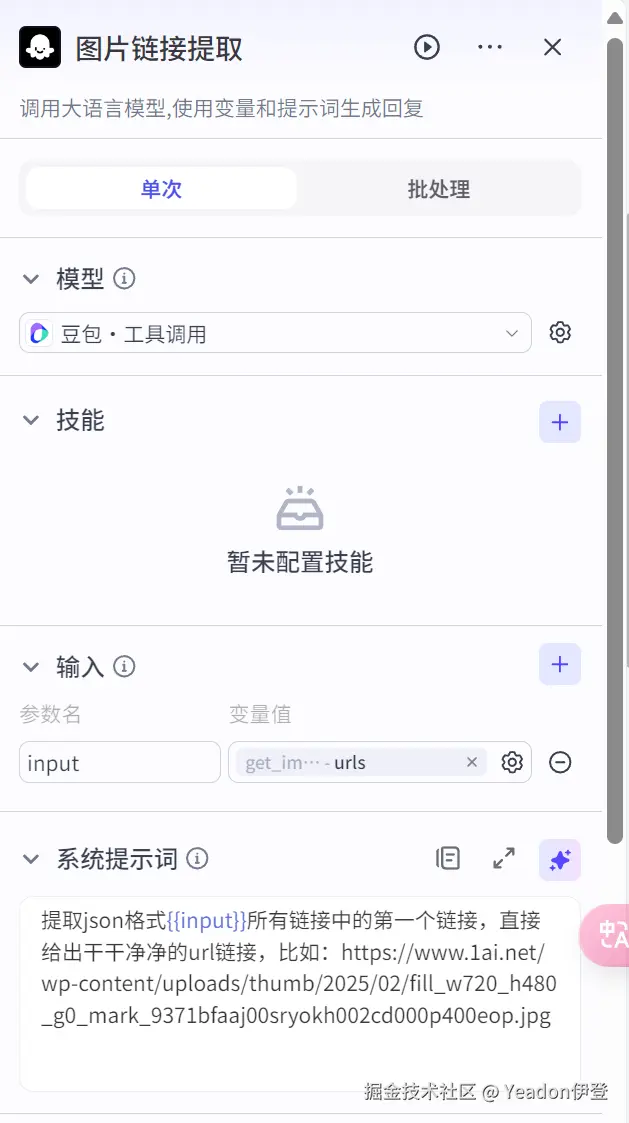Open variable settings gear beside urls

(512, 763)
